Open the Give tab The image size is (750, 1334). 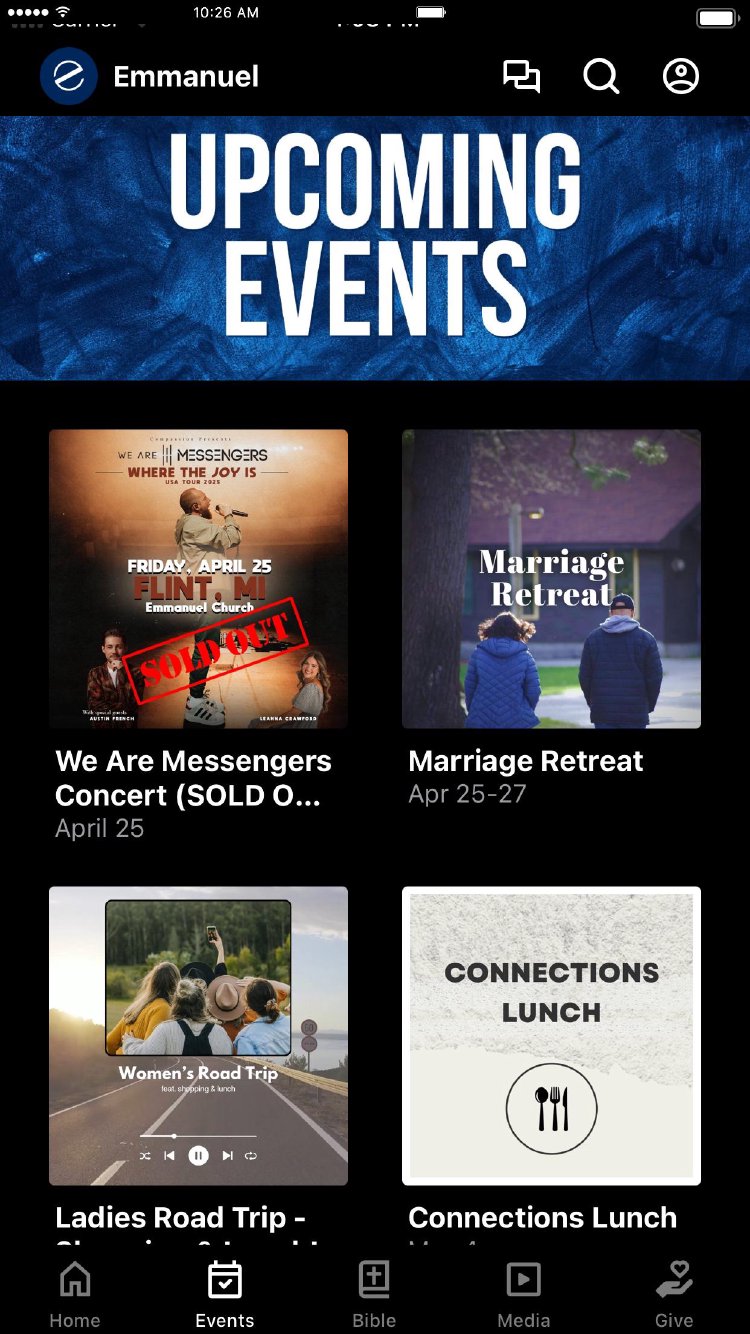coord(674,1294)
